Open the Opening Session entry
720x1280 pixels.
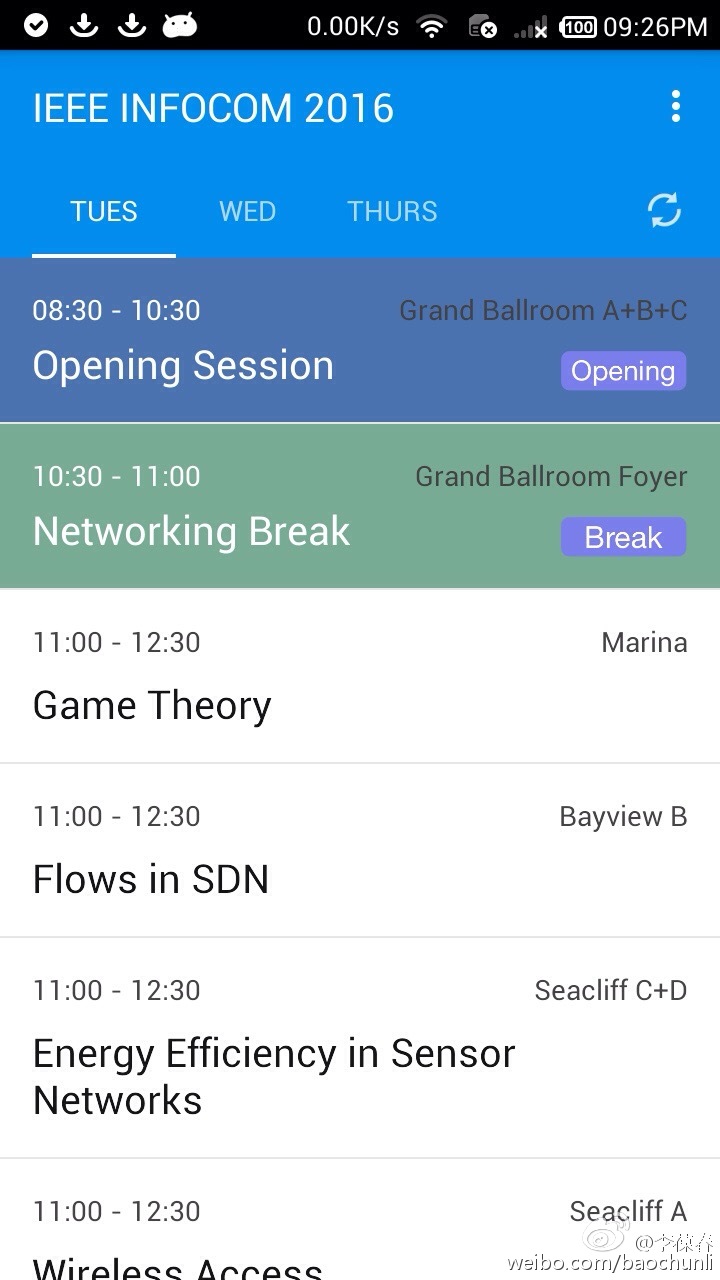[360, 341]
